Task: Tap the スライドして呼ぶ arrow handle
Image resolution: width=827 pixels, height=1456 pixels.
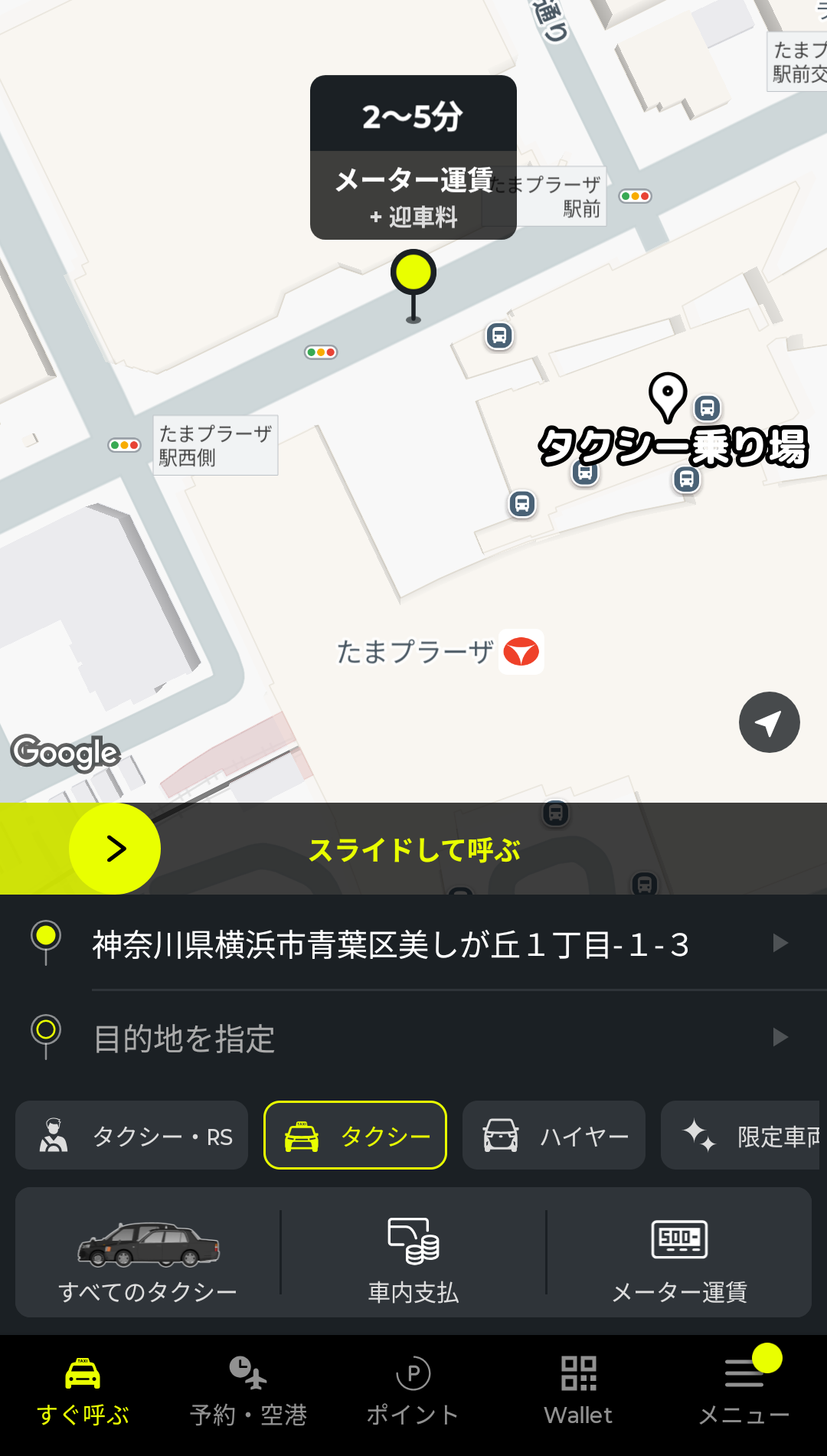Action: (x=115, y=849)
